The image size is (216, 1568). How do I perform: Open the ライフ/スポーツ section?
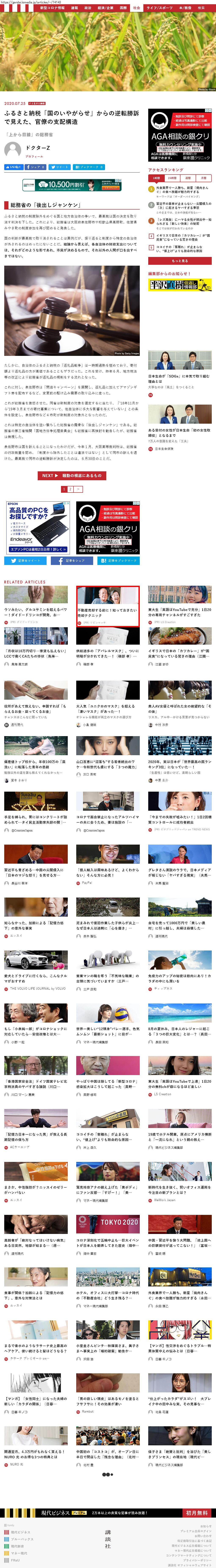coord(159,8)
